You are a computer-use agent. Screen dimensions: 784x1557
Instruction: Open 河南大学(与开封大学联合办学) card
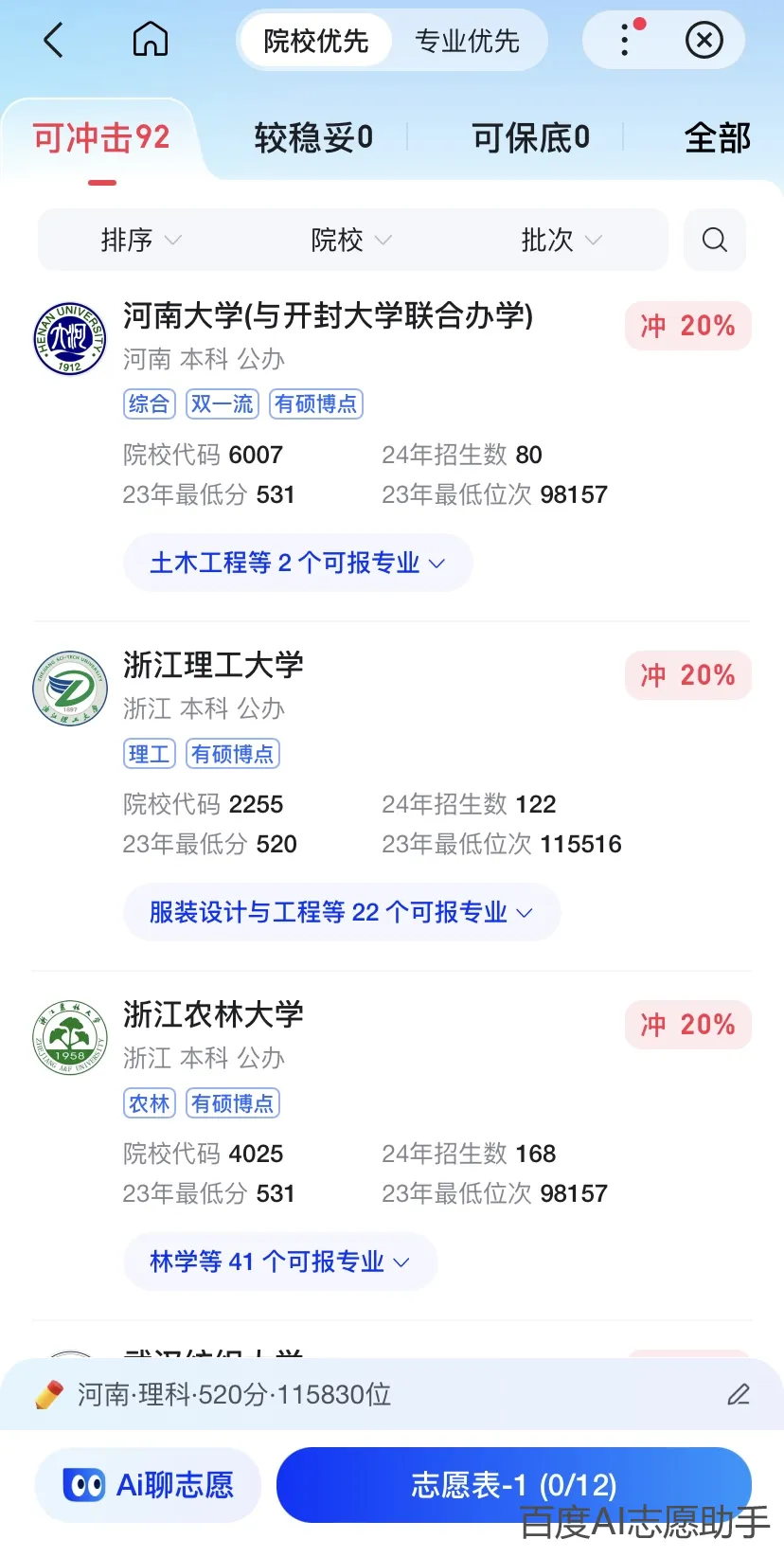click(x=328, y=315)
